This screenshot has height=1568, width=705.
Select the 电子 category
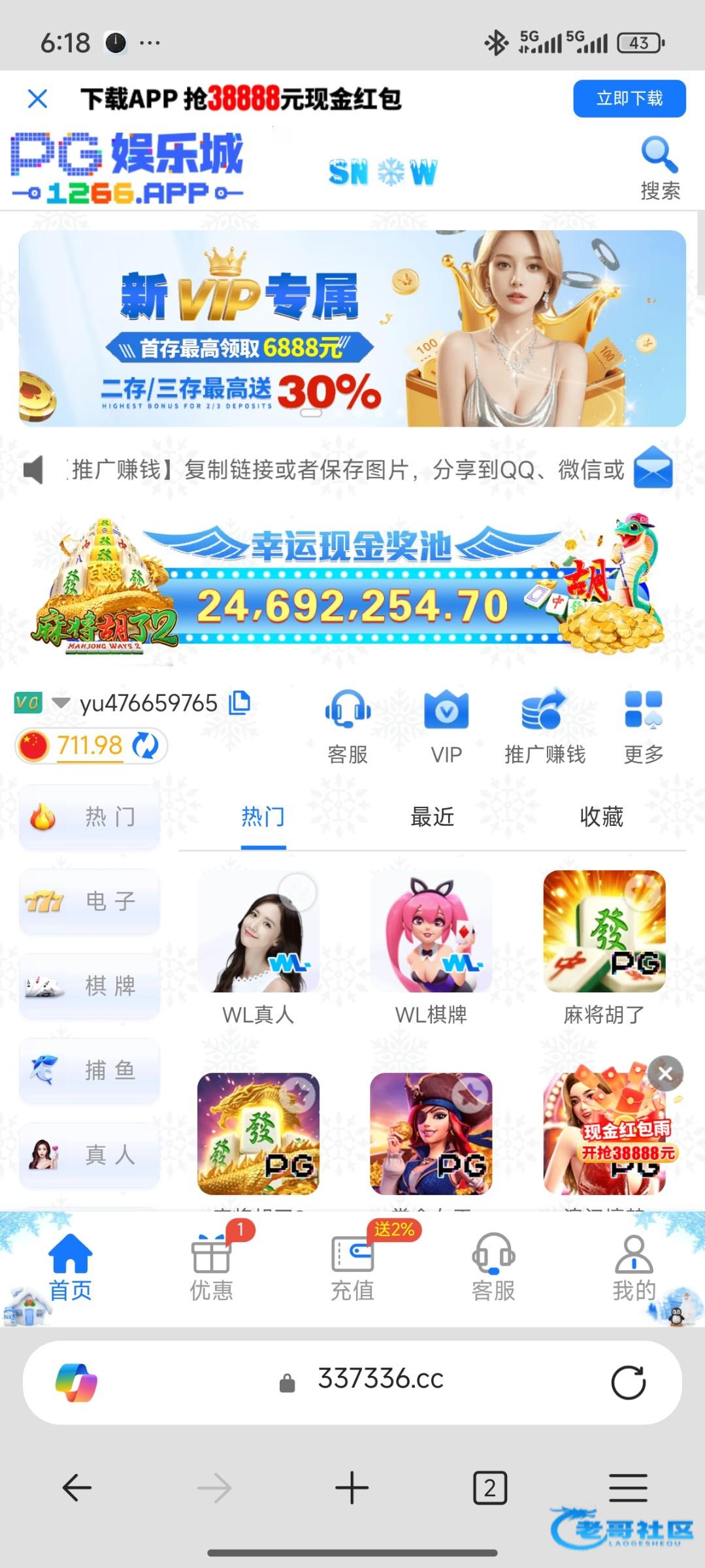point(90,901)
